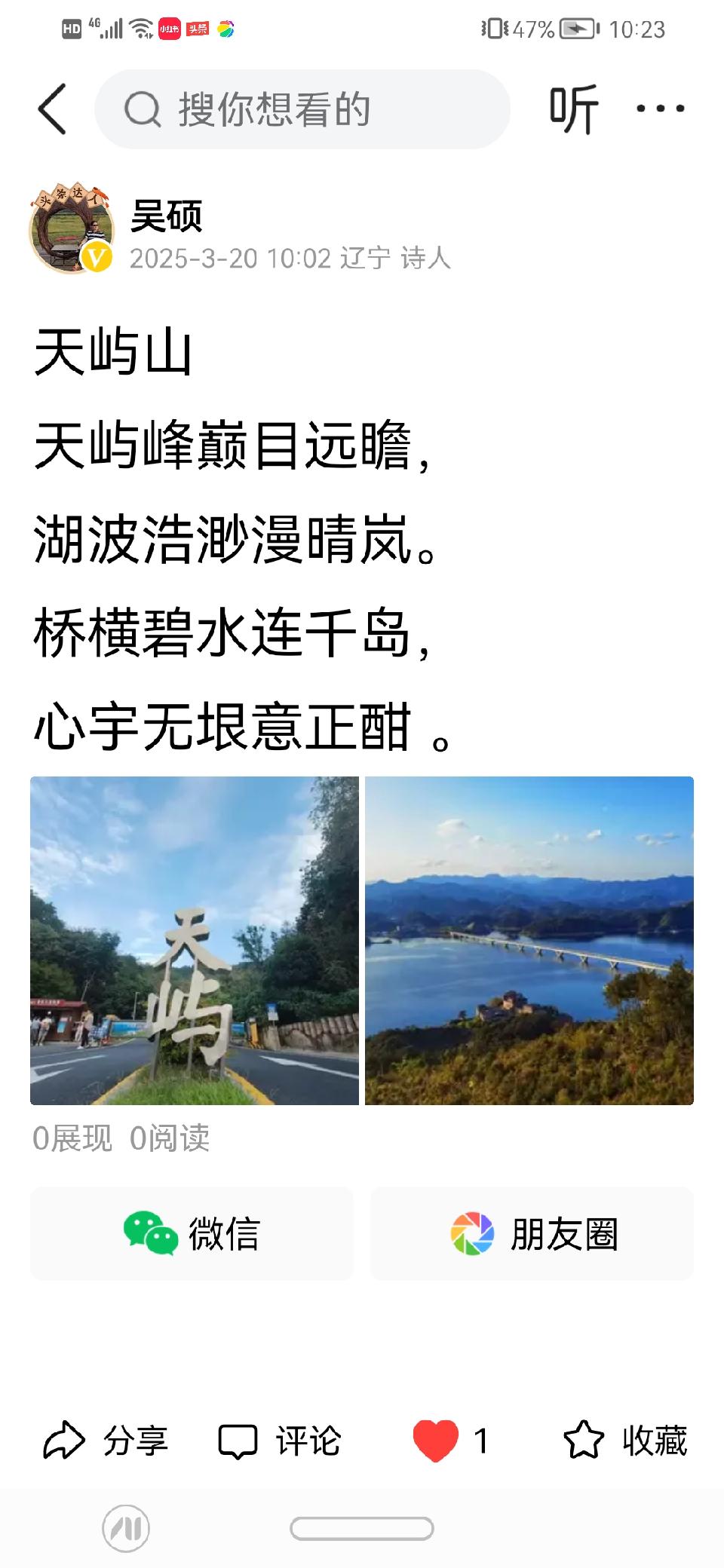
Task: Share the post to 微信
Action: click(192, 1233)
